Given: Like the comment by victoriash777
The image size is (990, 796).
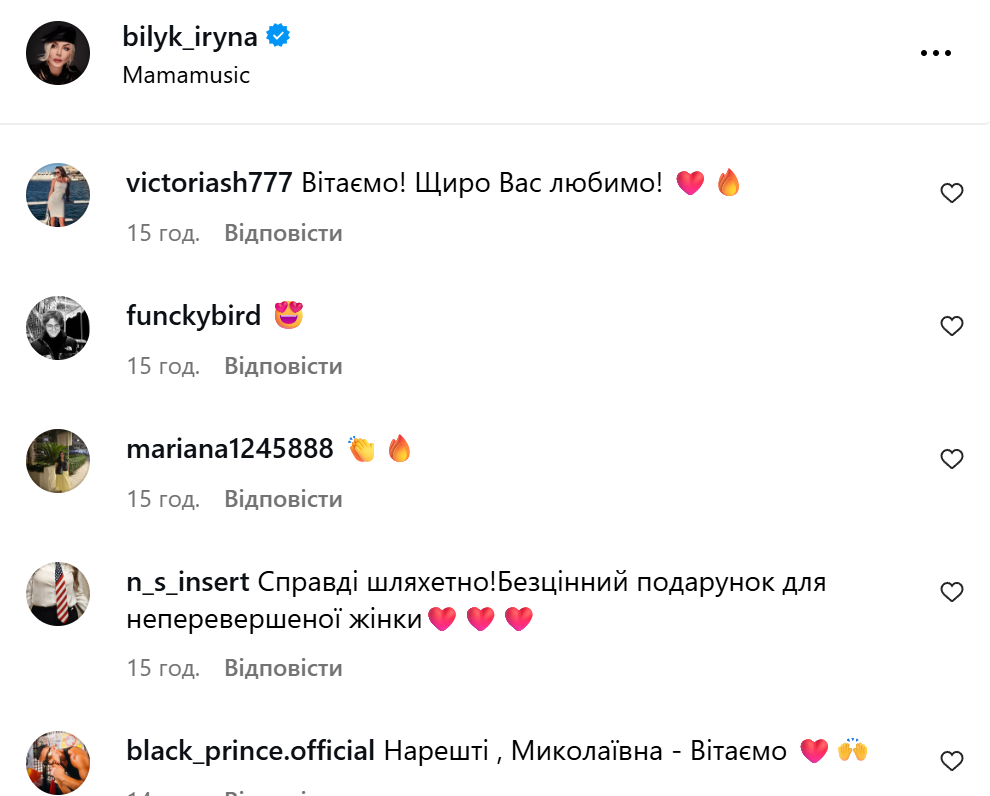Looking at the screenshot, I should click(x=951, y=193).
